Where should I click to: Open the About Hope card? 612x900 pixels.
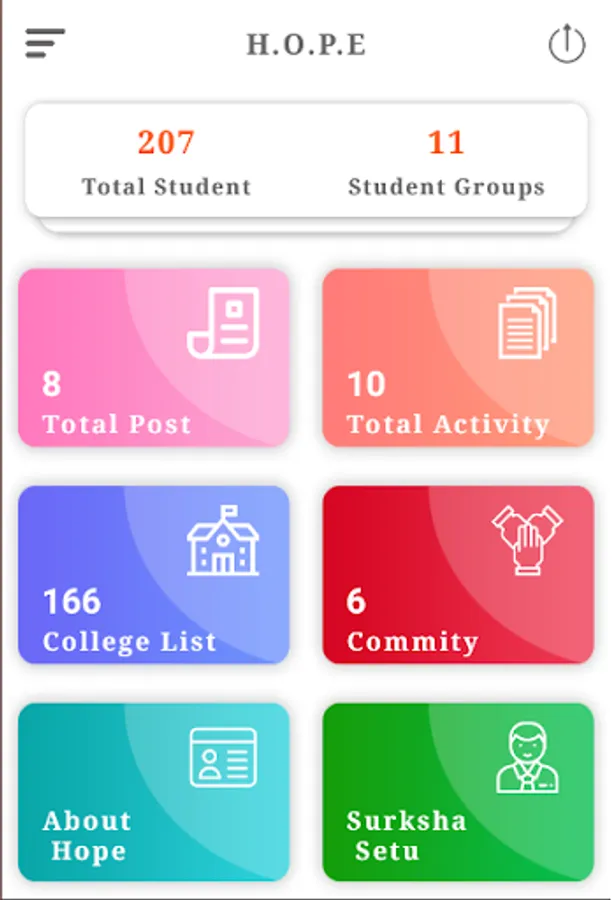(154, 792)
